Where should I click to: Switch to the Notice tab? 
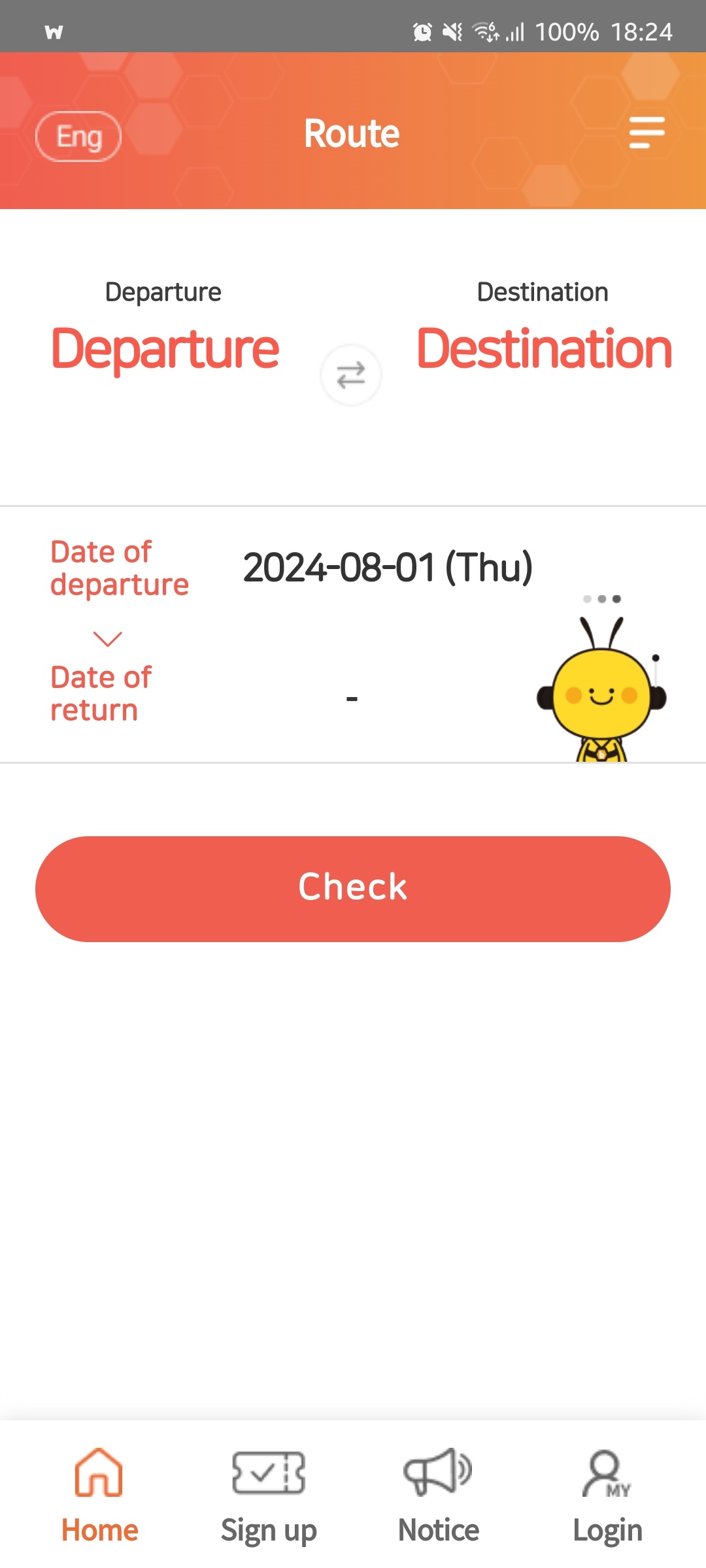coord(438,1529)
